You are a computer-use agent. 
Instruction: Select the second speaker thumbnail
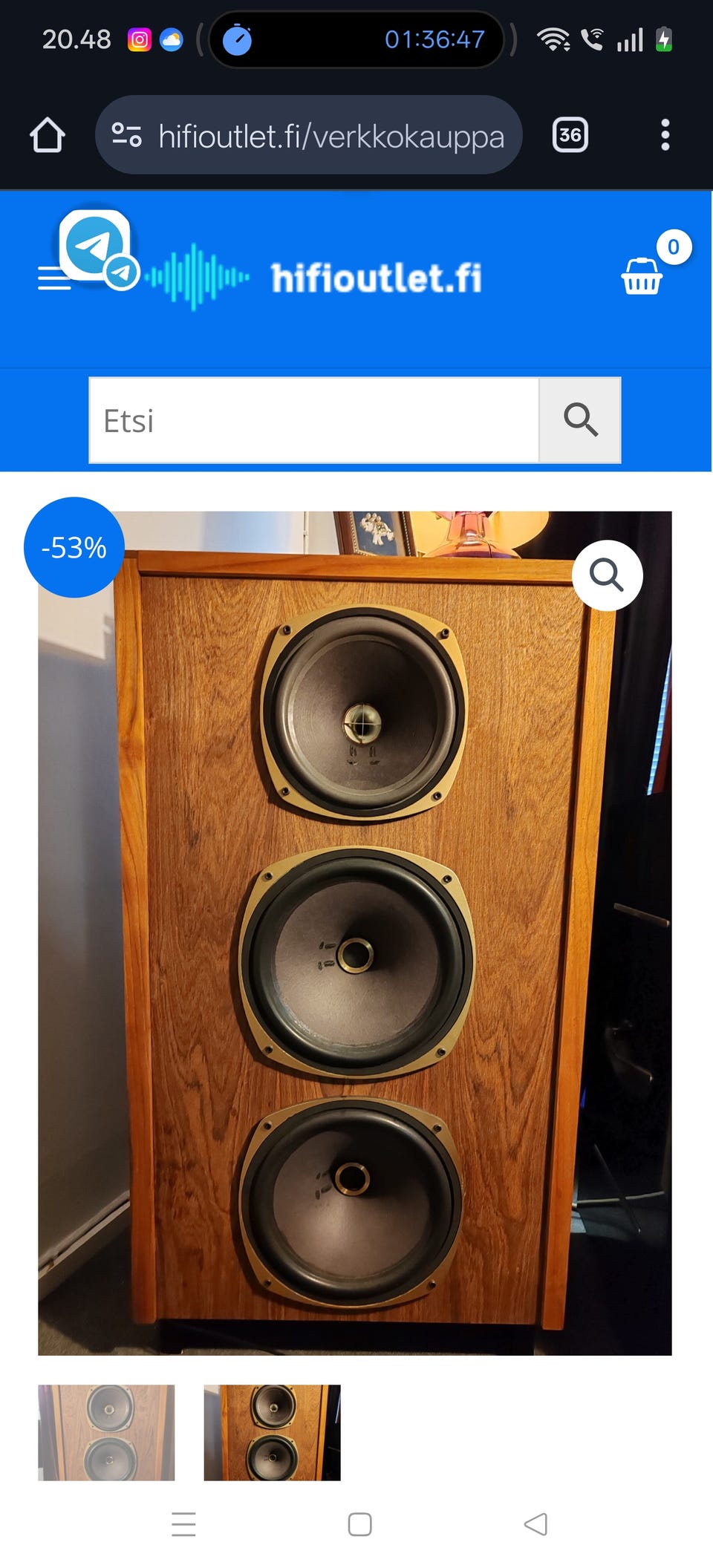coord(272,1432)
